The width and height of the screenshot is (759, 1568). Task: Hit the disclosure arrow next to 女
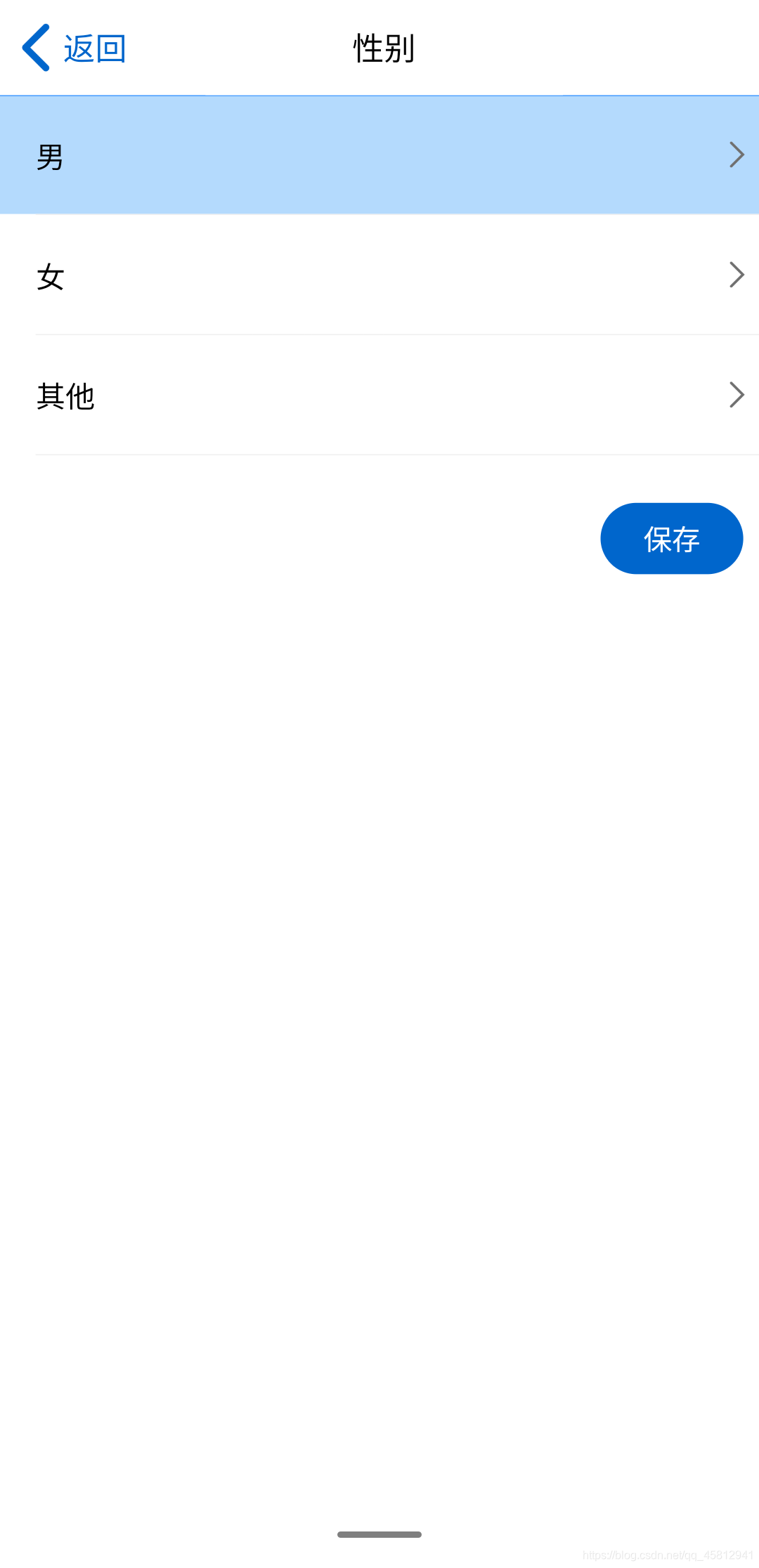[x=736, y=275]
